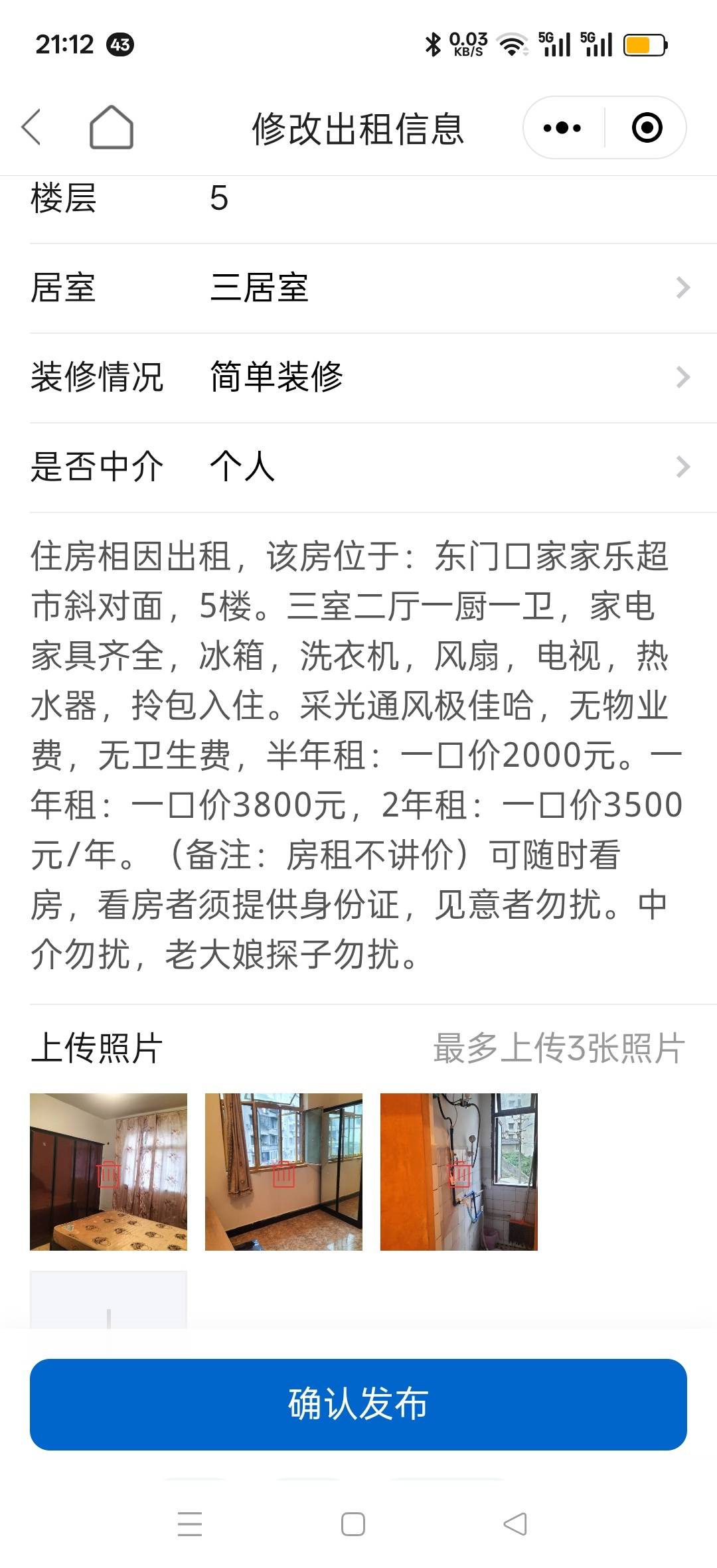Remove the second photo showing the window

coord(283,1174)
